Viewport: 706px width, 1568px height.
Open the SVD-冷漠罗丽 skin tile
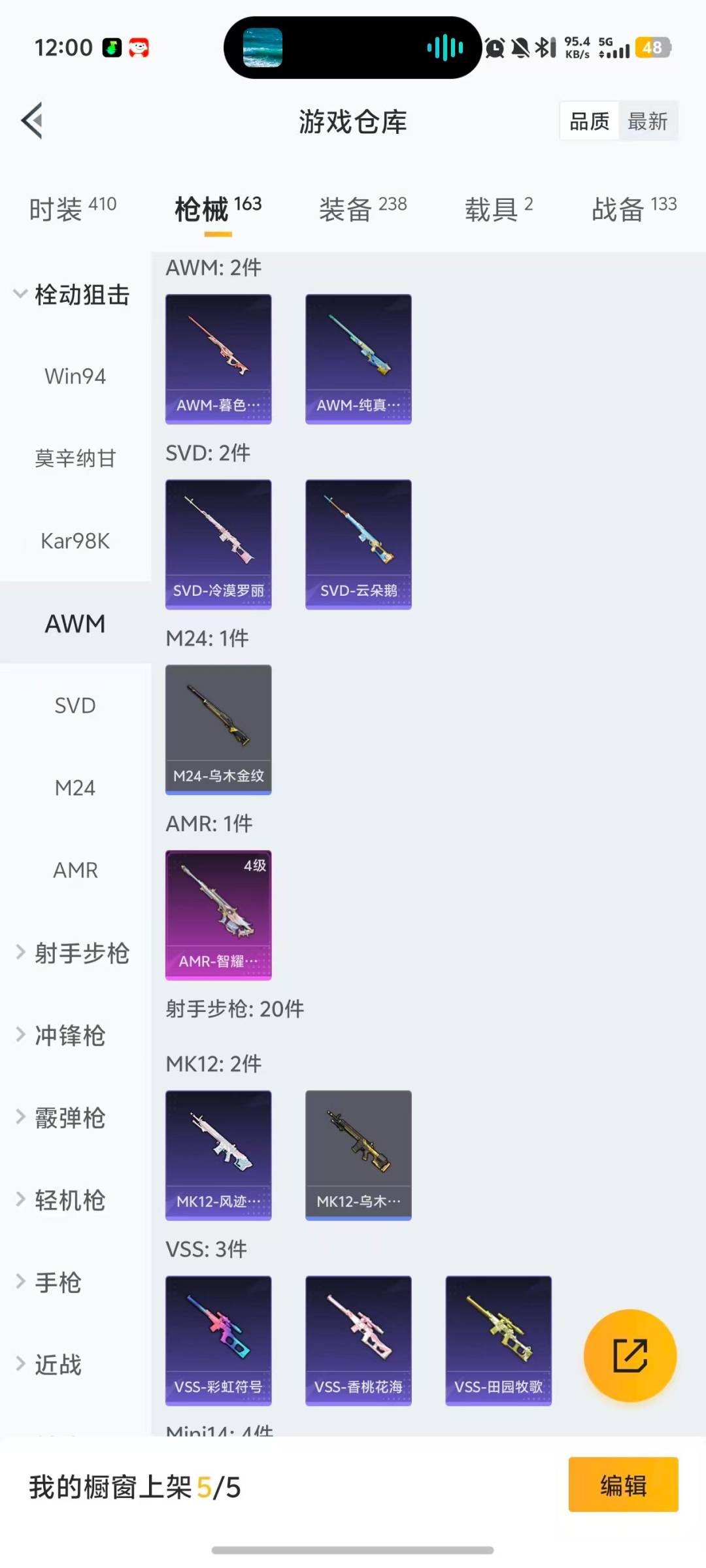(x=218, y=544)
